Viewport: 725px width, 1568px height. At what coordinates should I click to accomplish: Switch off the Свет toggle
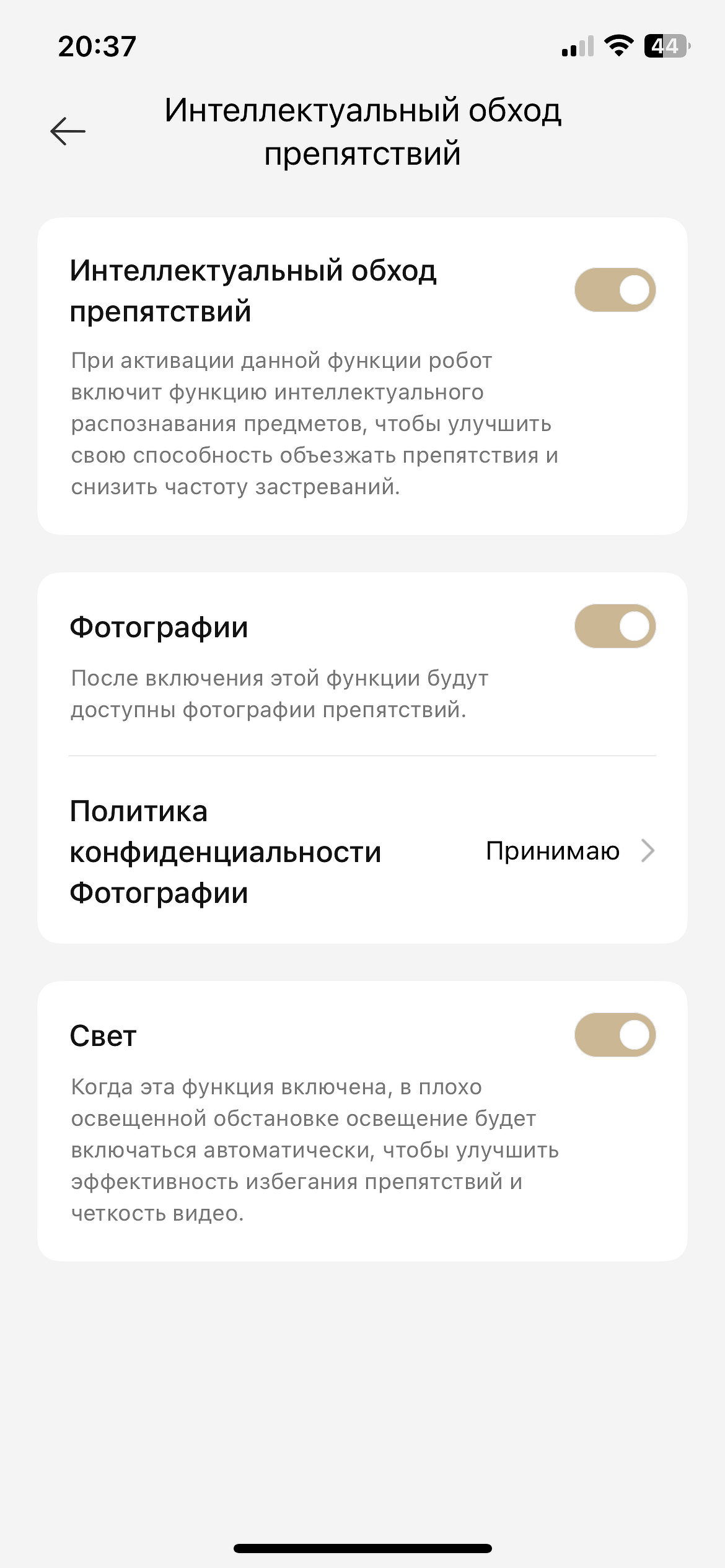[x=615, y=1035]
